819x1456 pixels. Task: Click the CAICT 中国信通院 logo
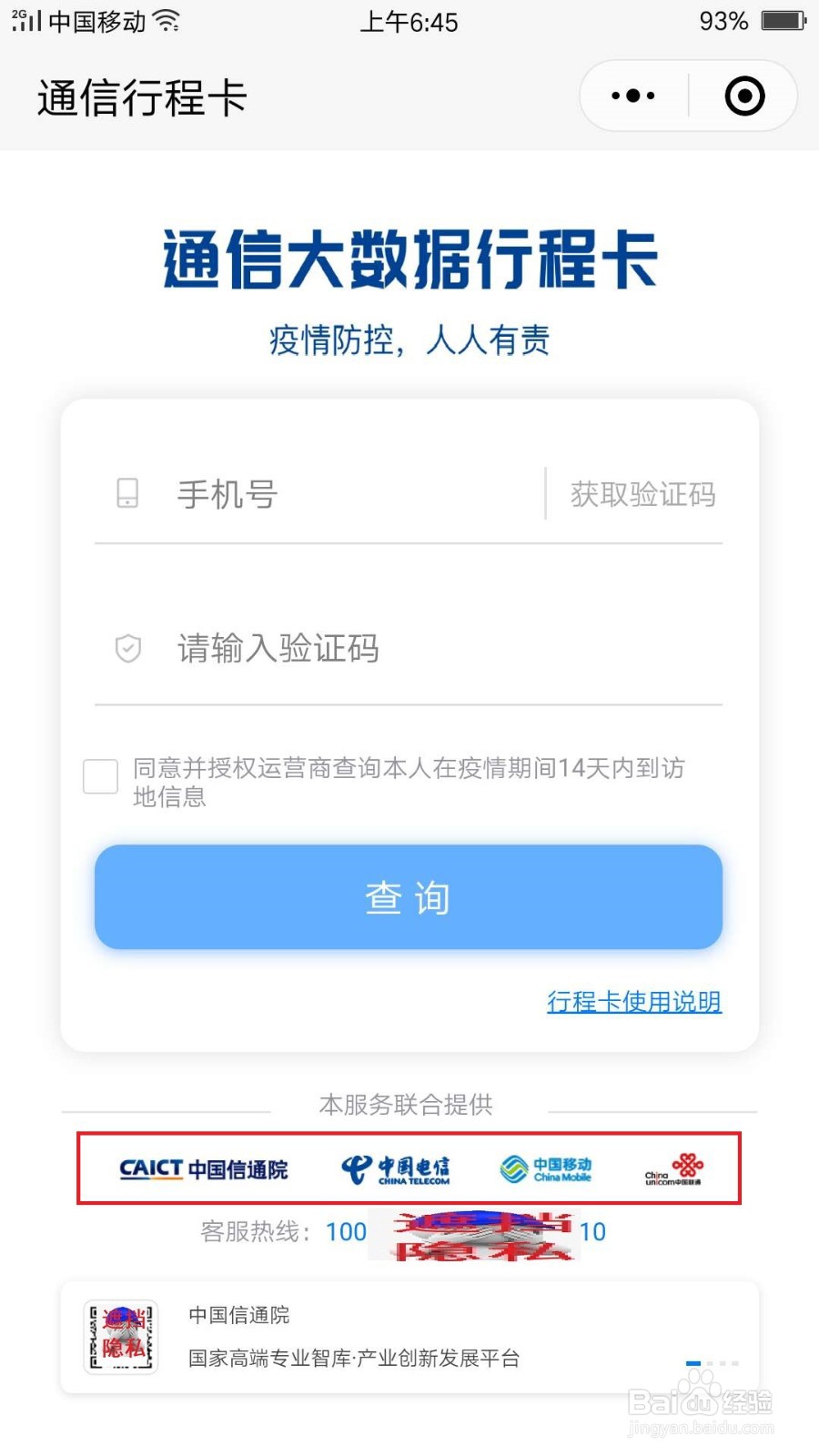point(202,1168)
